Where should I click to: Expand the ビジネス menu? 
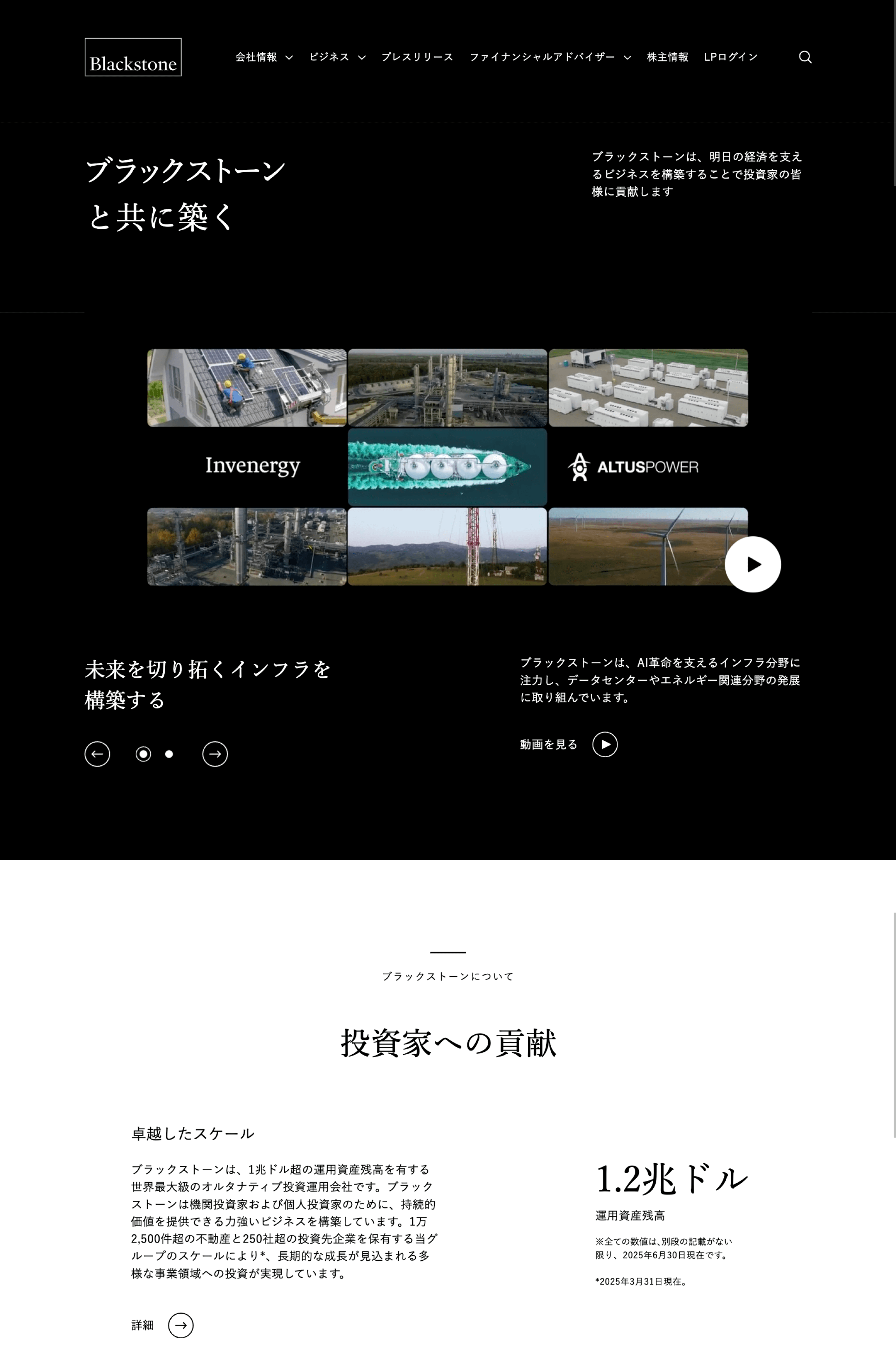pyautogui.click(x=337, y=57)
